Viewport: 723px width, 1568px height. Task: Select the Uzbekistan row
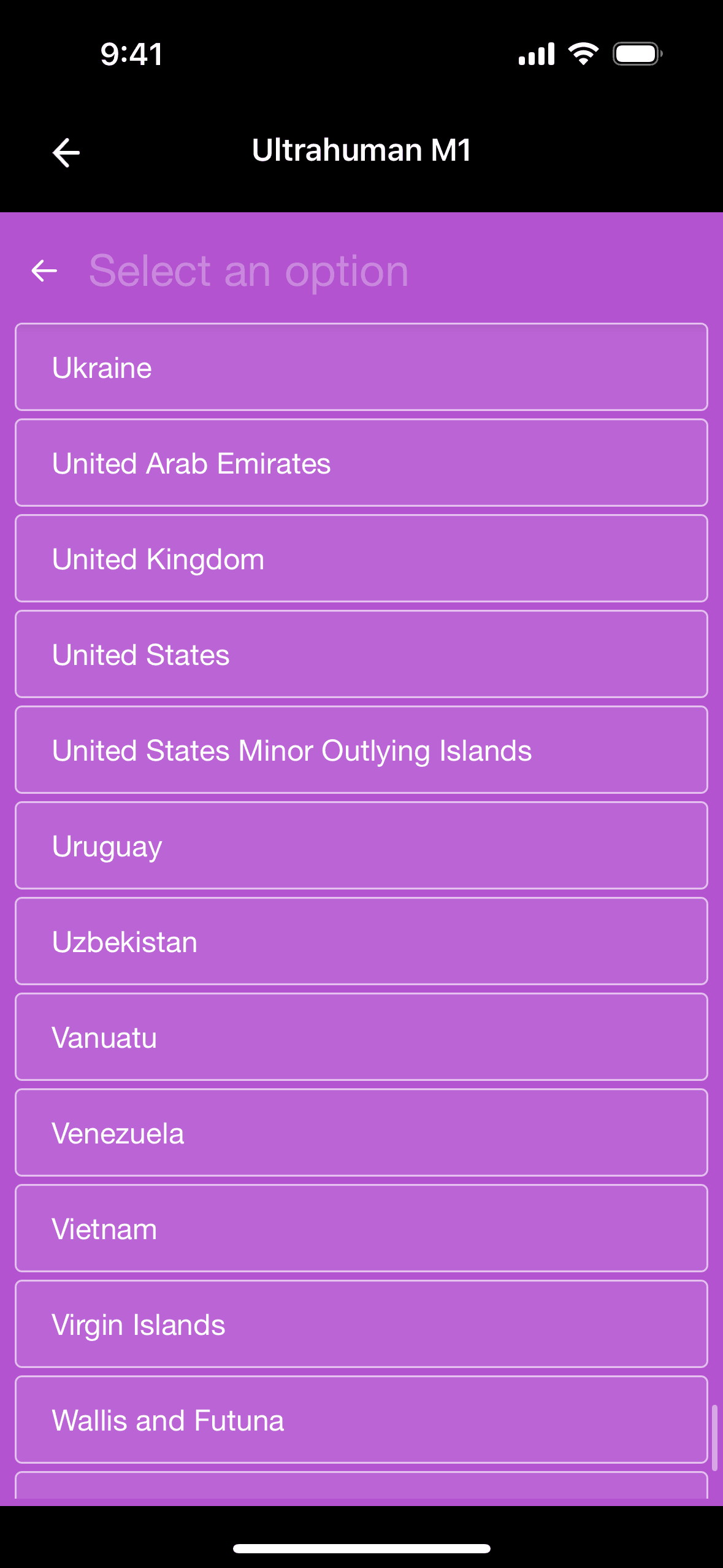pyautogui.click(x=361, y=942)
